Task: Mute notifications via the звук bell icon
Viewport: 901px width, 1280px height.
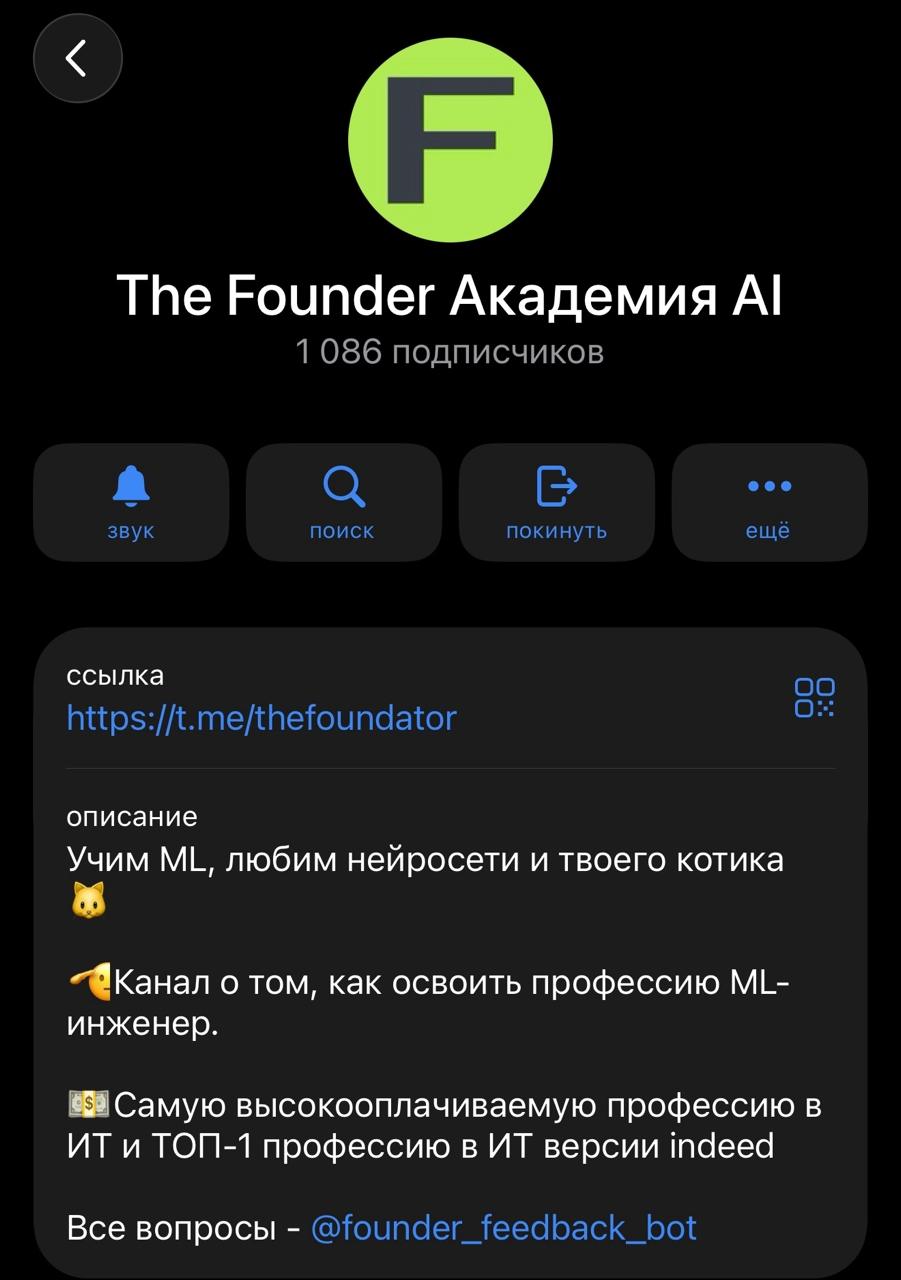Action: pyautogui.click(x=131, y=487)
